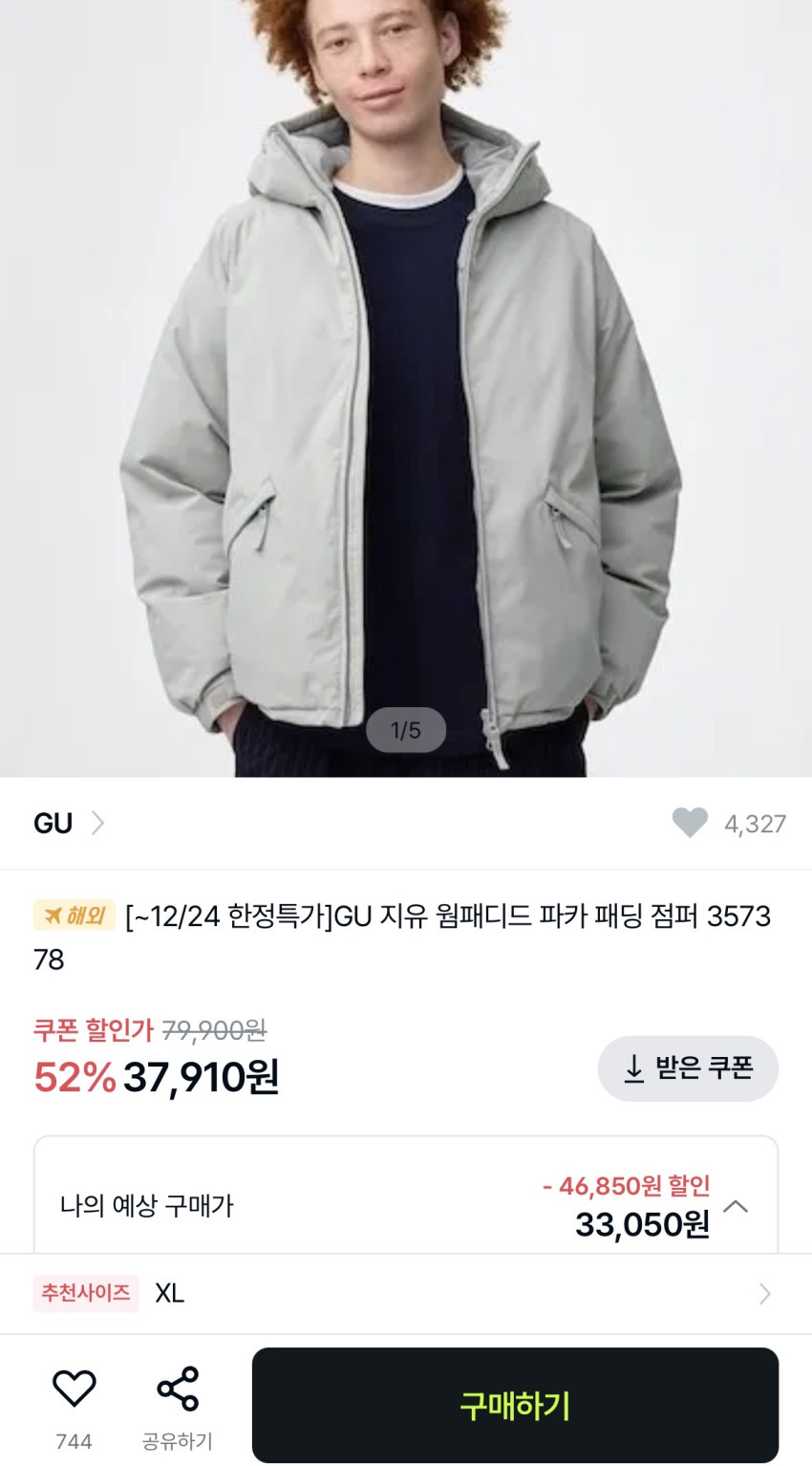Like the GU brand heart icon
The height and width of the screenshot is (1466, 812).
point(690,823)
